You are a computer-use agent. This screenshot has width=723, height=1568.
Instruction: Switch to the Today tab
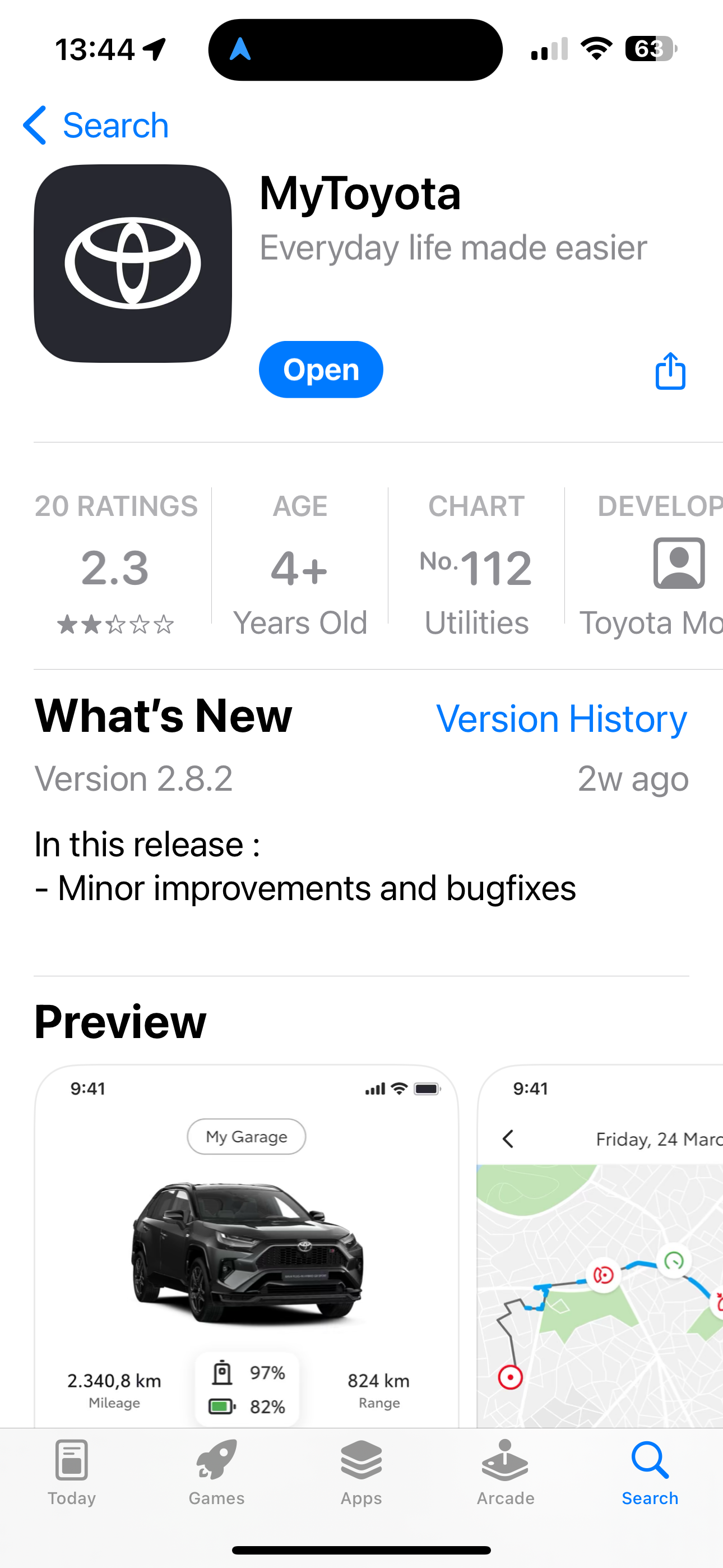coord(72,1470)
